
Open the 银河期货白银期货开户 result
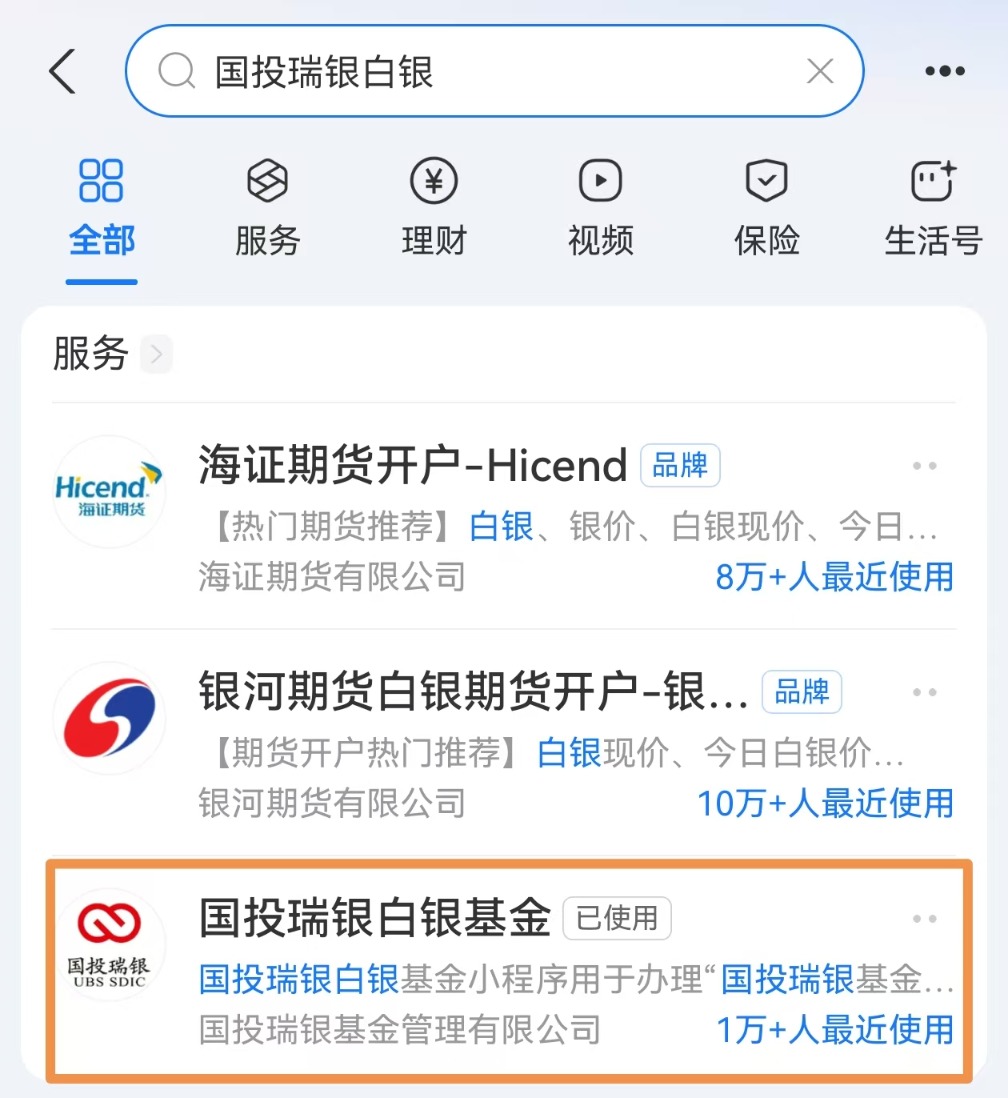pyautogui.click(x=474, y=693)
